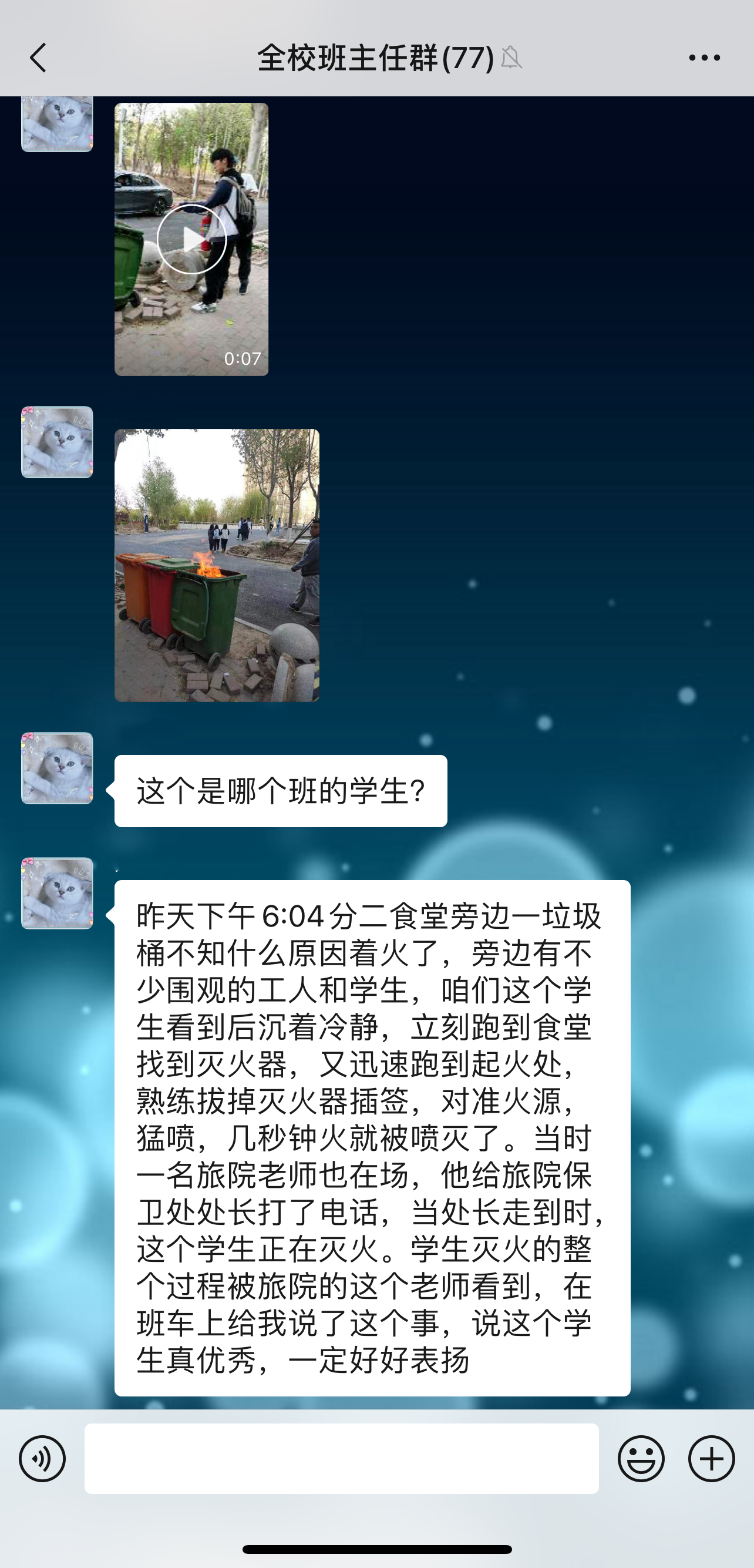Viewport: 754px width, 1568px height.
Task: Go back from the group chat
Action: pyautogui.click(x=38, y=58)
